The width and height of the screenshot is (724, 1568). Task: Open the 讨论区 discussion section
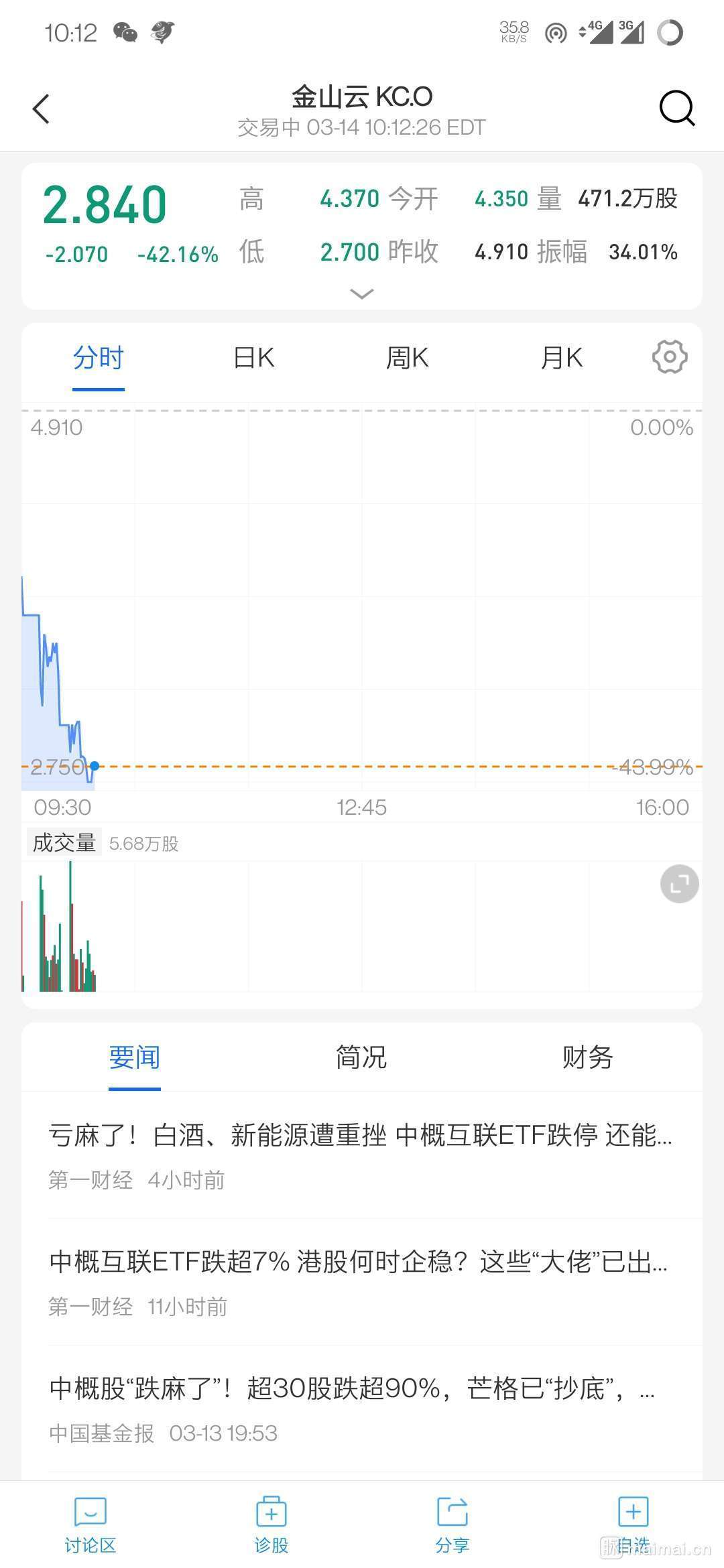pos(90,1525)
